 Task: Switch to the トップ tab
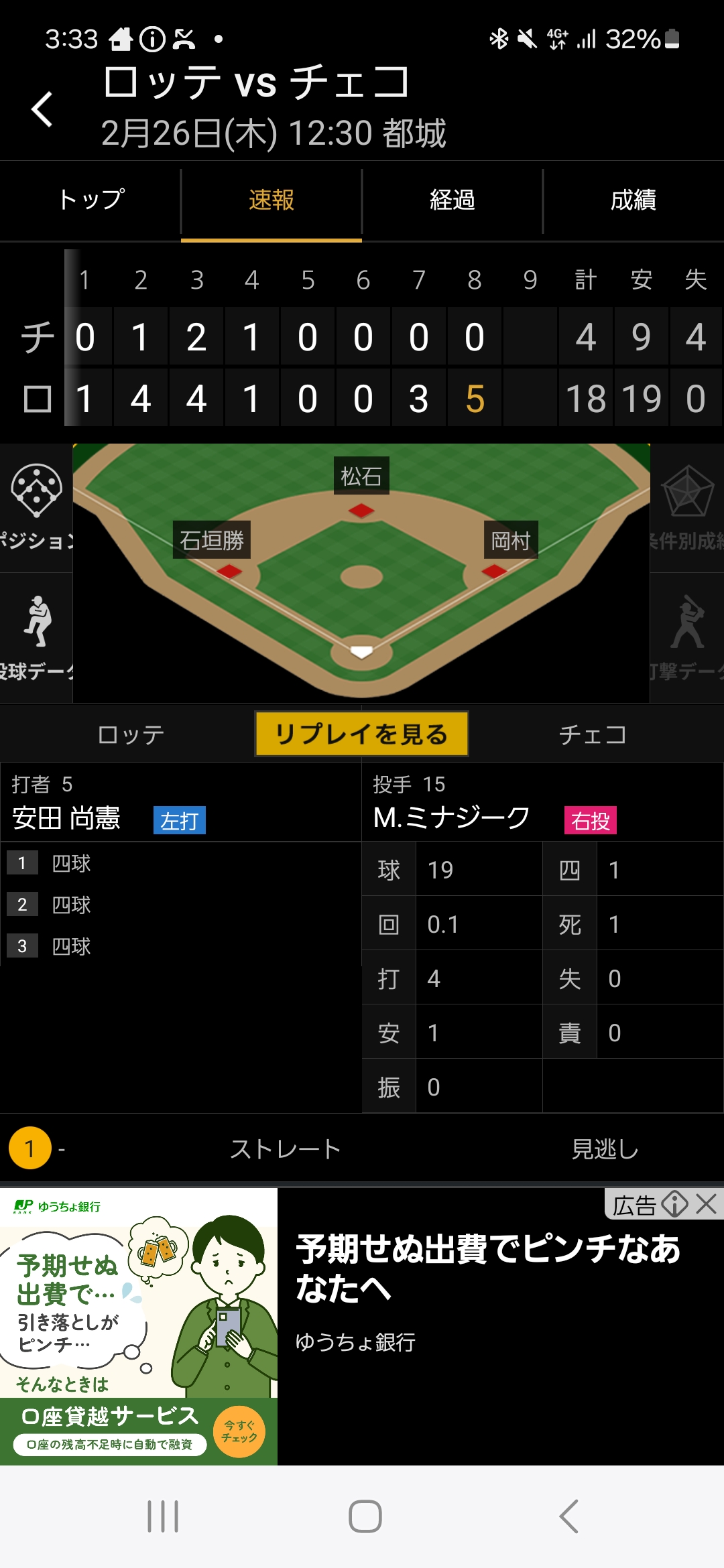click(90, 200)
